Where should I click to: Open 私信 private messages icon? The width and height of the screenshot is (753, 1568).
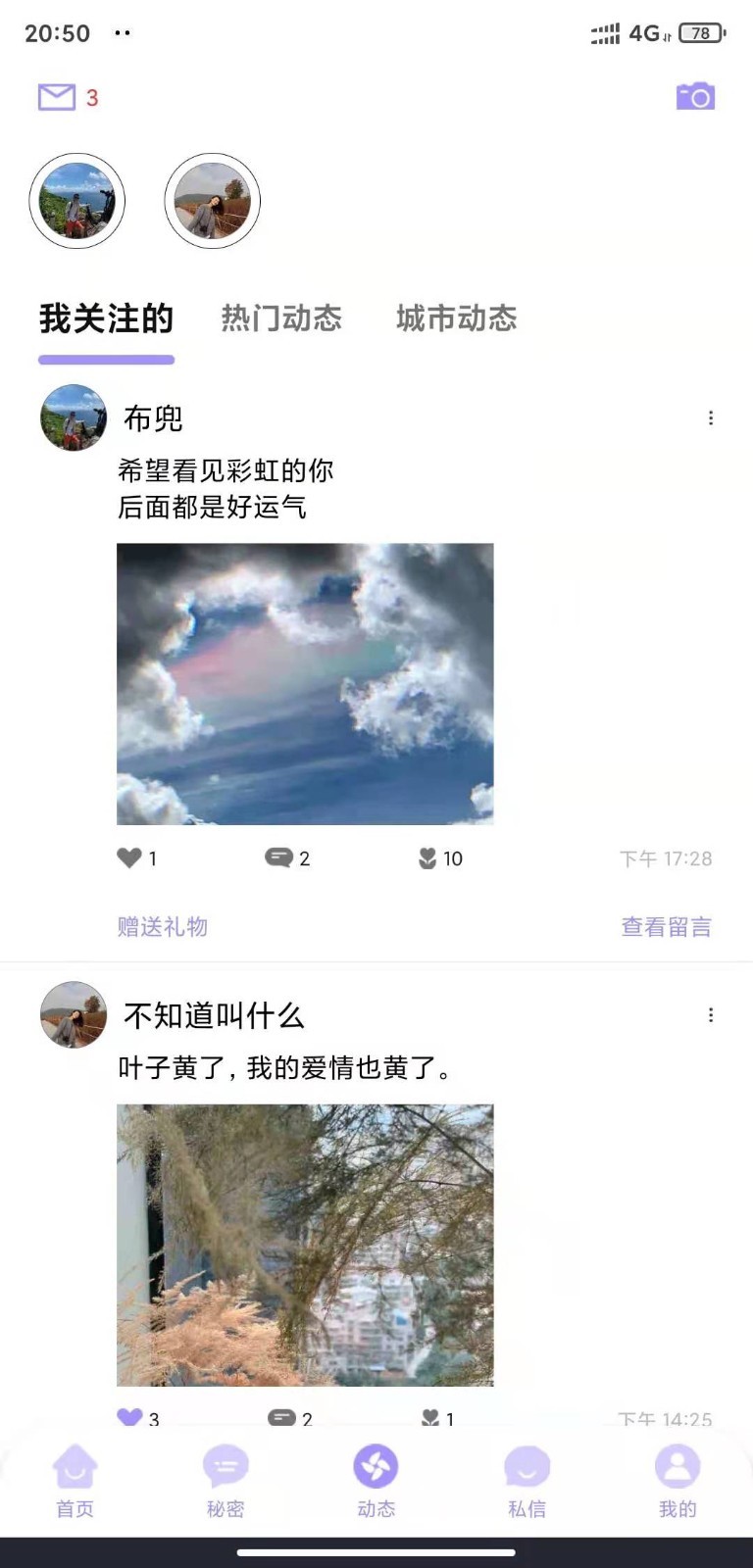pos(527,1467)
